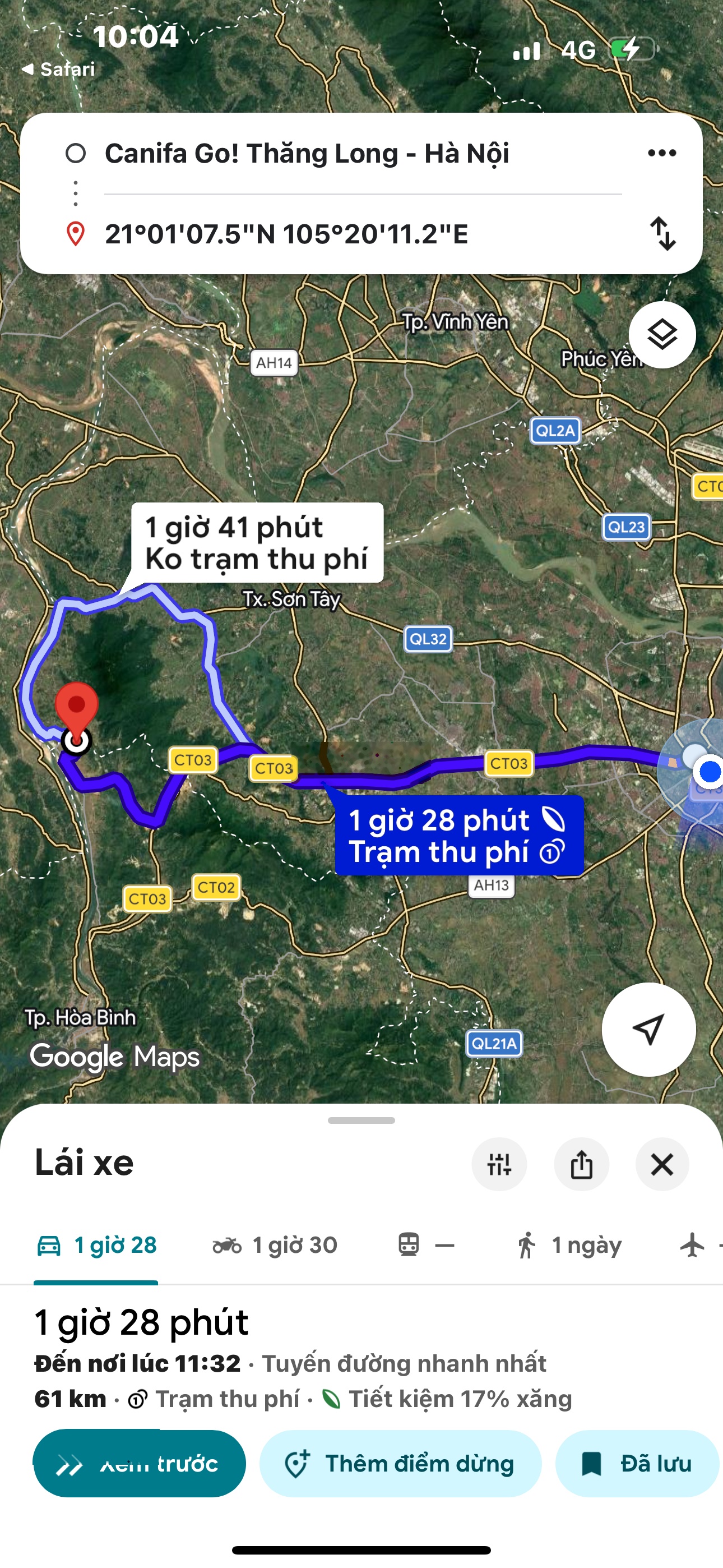Return to Safari via the back link
This screenshot has height=1568, width=723.
[58, 70]
